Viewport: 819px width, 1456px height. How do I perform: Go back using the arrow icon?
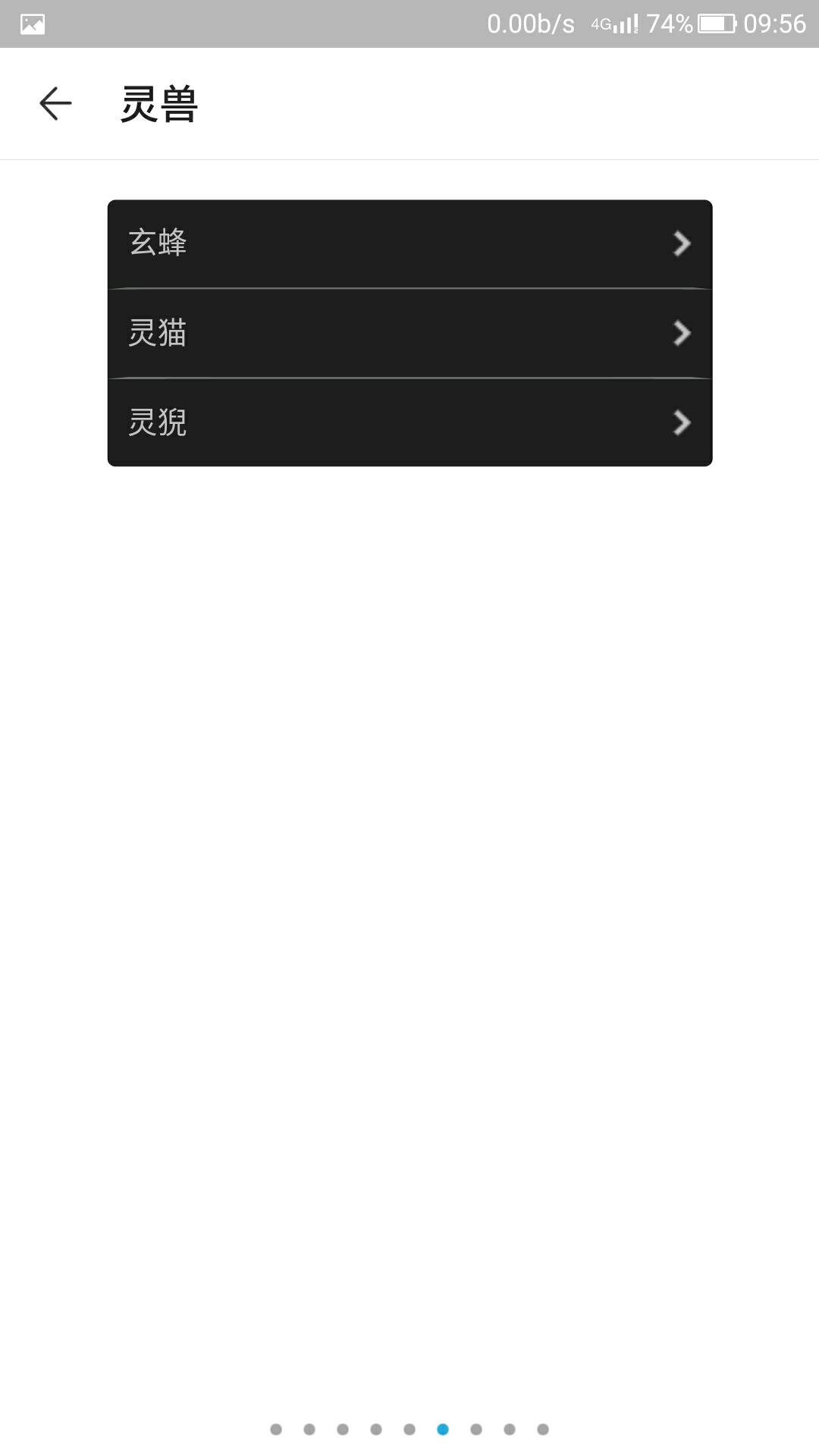pos(55,103)
